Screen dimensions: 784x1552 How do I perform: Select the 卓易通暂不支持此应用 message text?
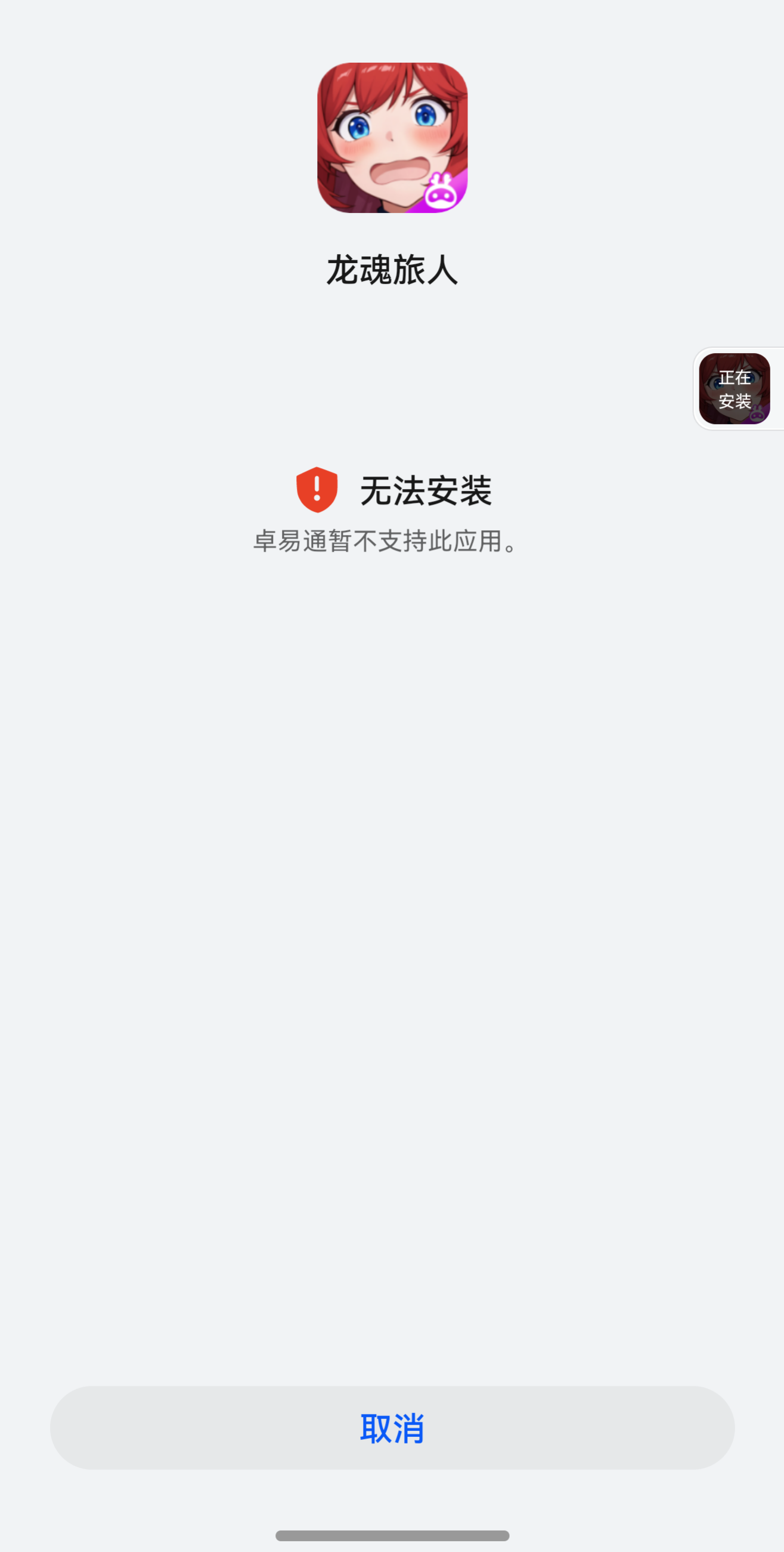tap(385, 542)
